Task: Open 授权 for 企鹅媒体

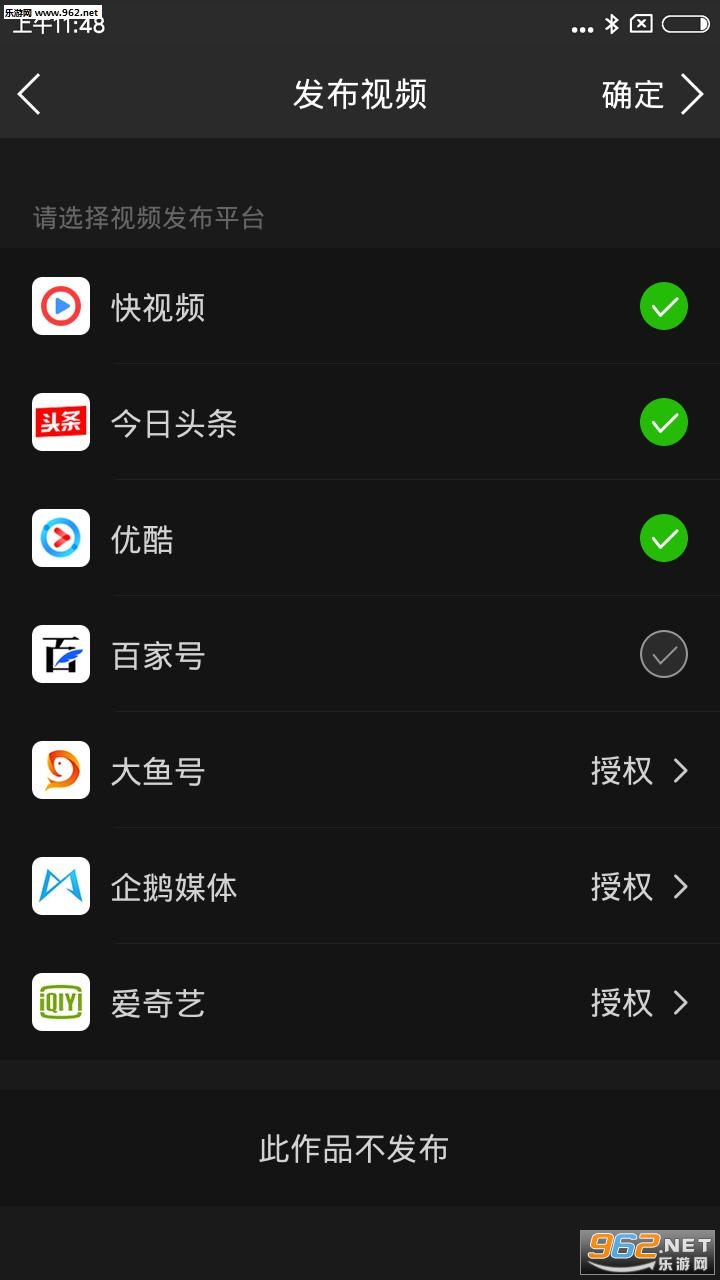Action: (640, 887)
